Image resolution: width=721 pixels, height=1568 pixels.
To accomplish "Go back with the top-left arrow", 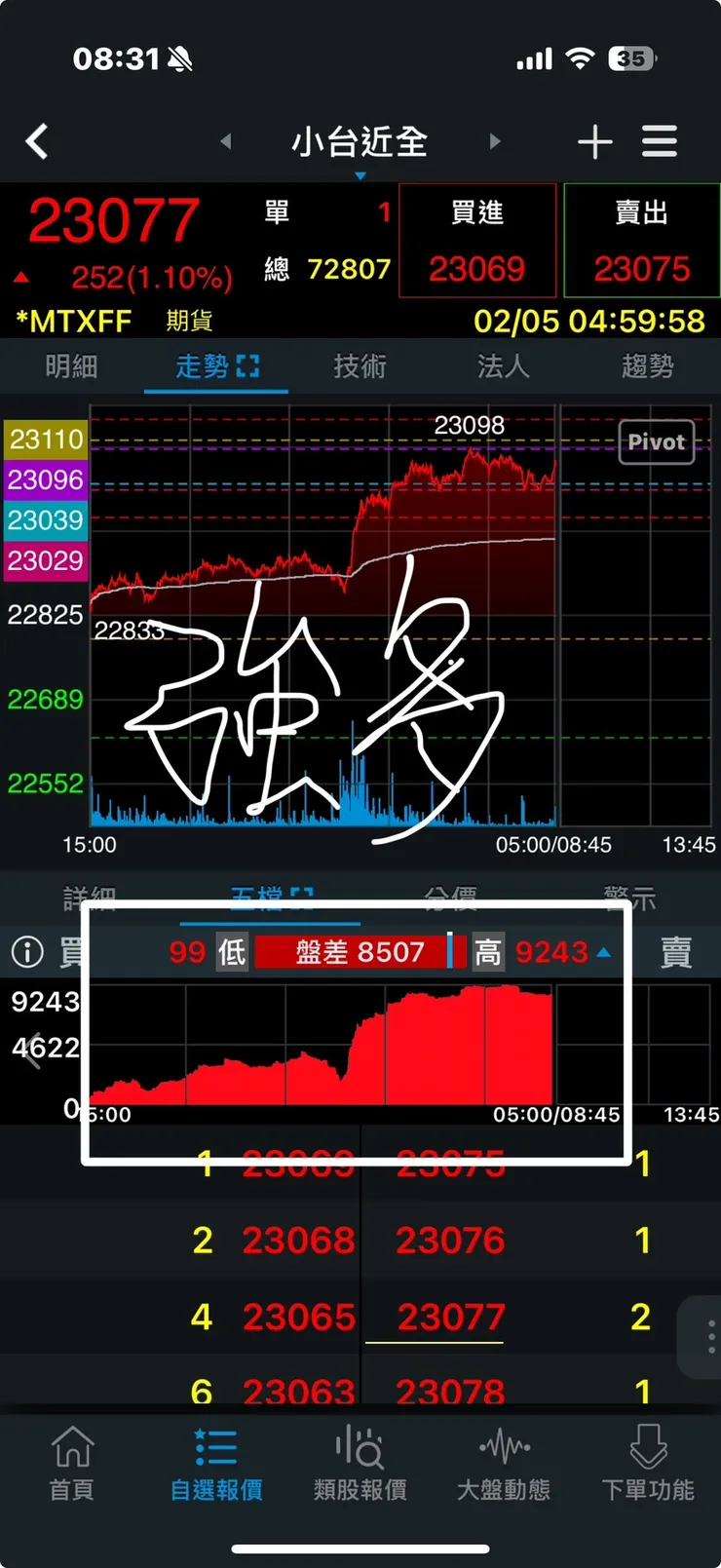I will (x=37, y=141).
